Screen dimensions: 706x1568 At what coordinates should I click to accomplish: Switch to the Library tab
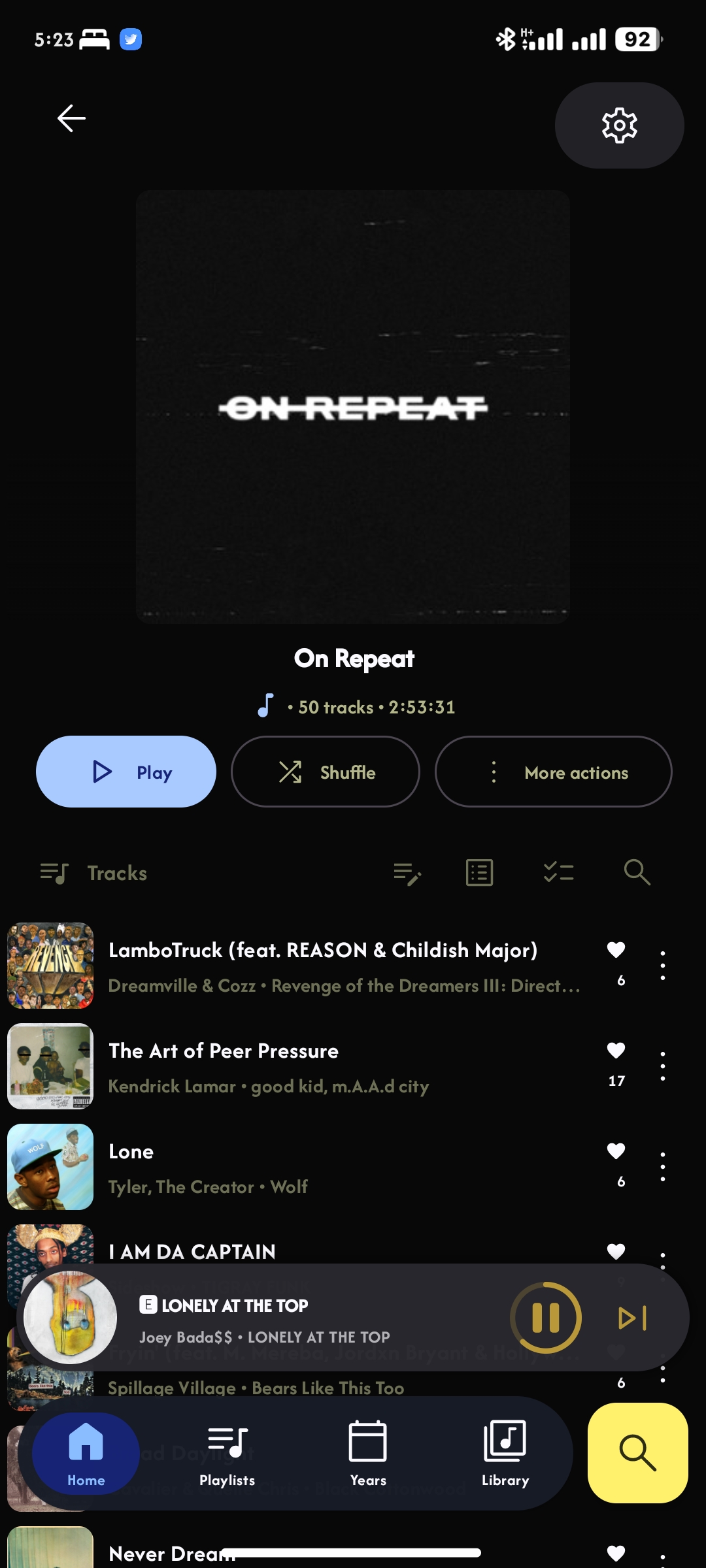click(x=505, y=1453)
